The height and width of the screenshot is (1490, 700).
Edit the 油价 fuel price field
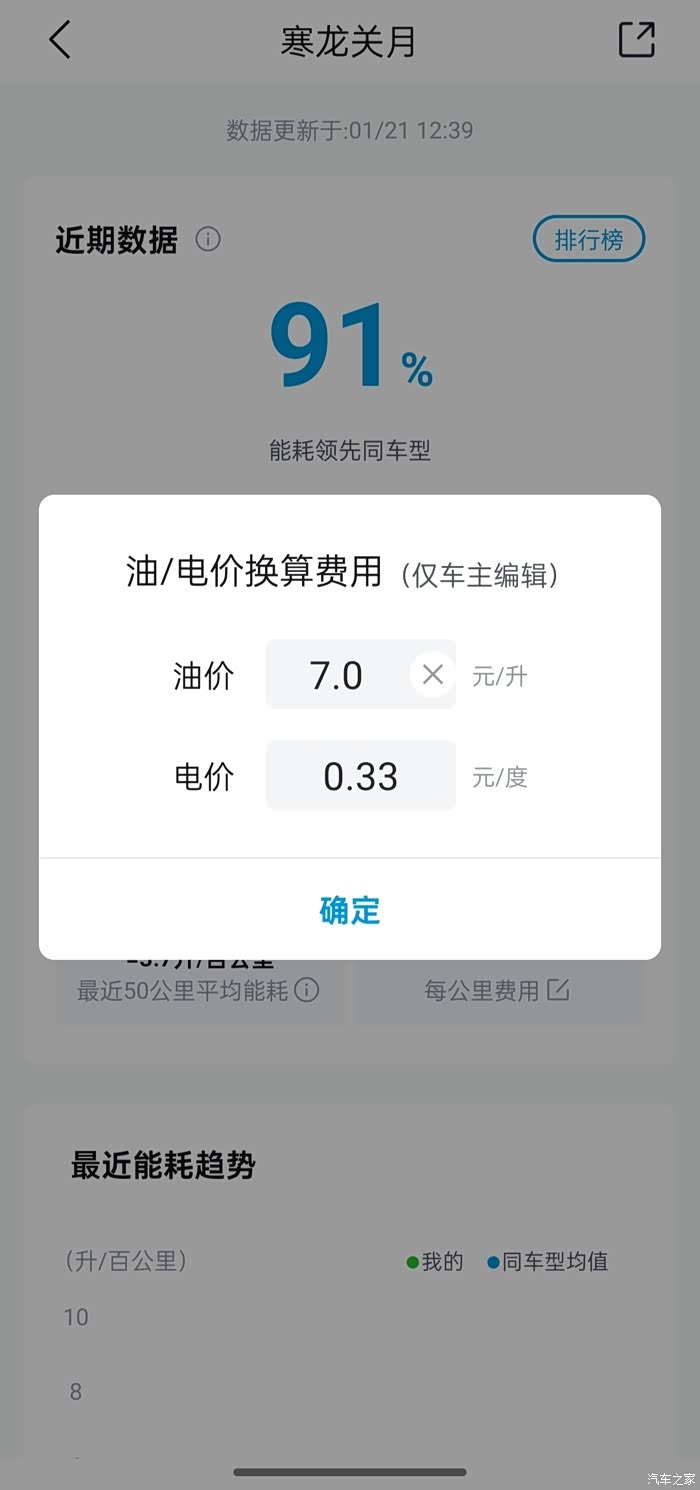tap(337, 675)
